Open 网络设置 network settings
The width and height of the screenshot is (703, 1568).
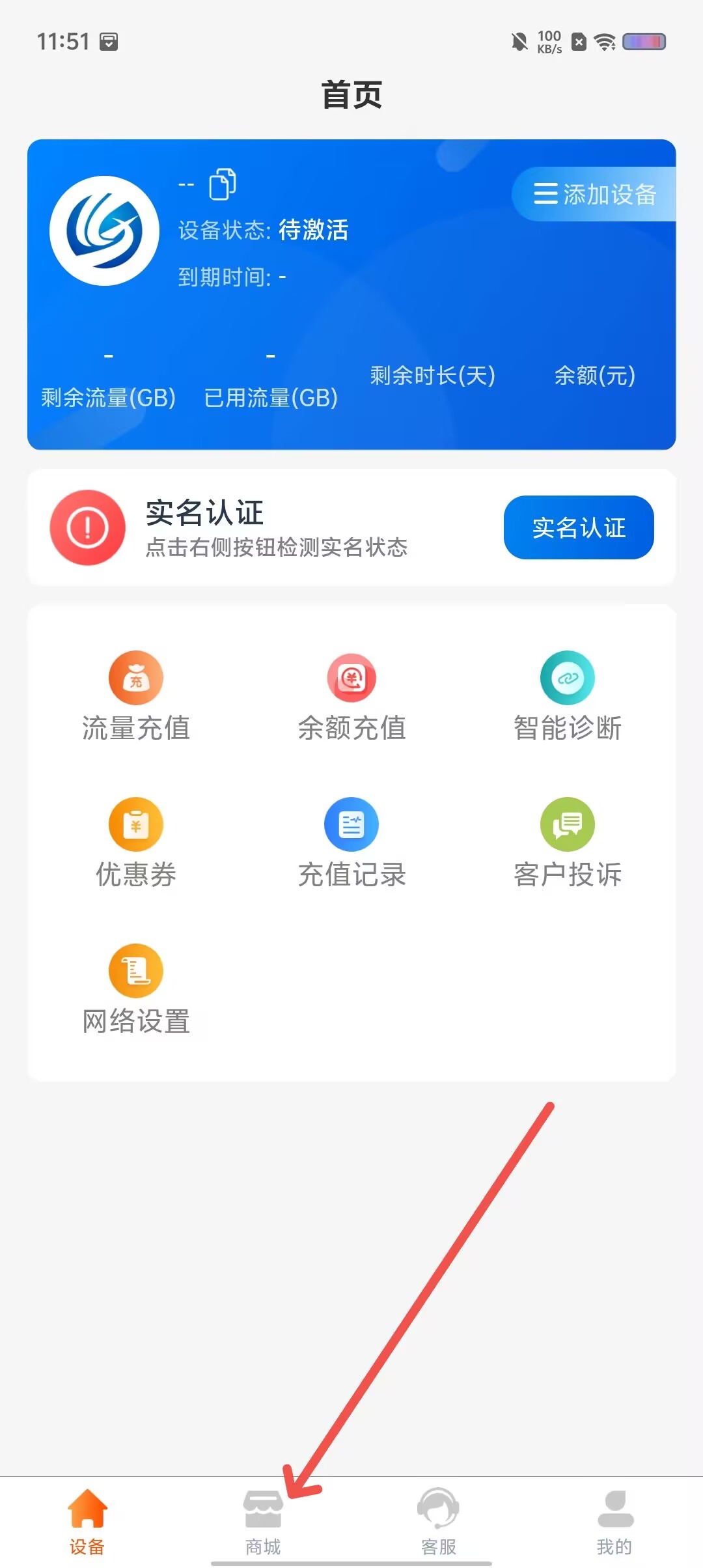pos(136,990)
